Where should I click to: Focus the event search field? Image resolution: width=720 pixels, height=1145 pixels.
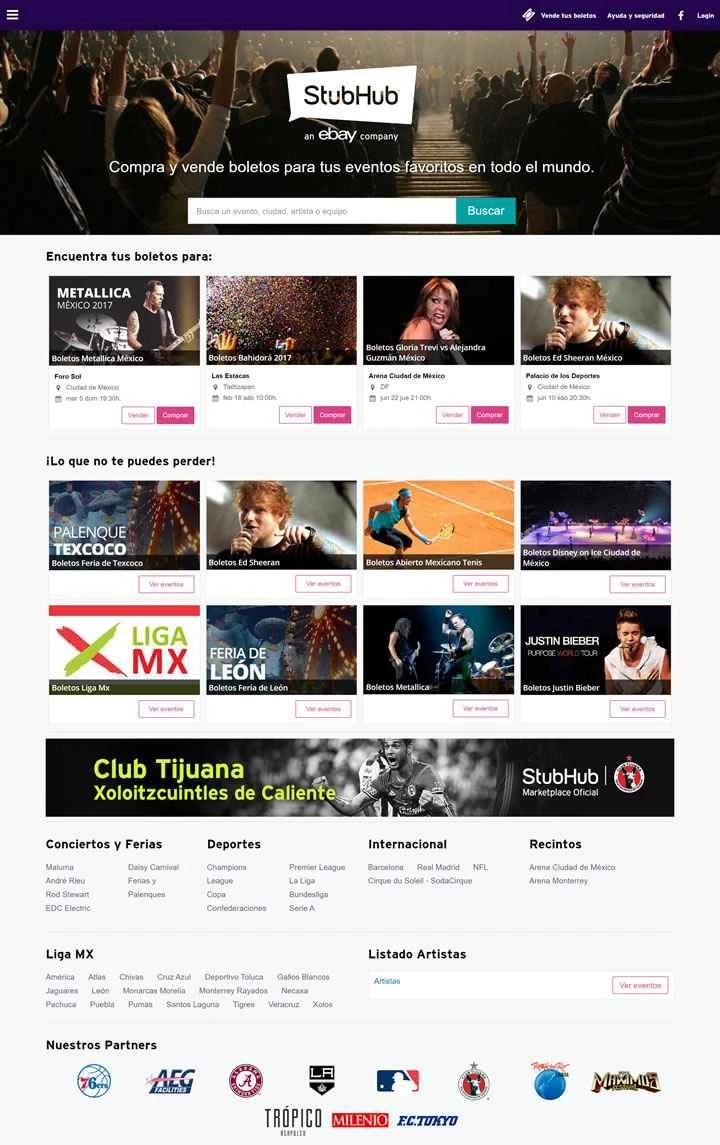pos(321,211)
